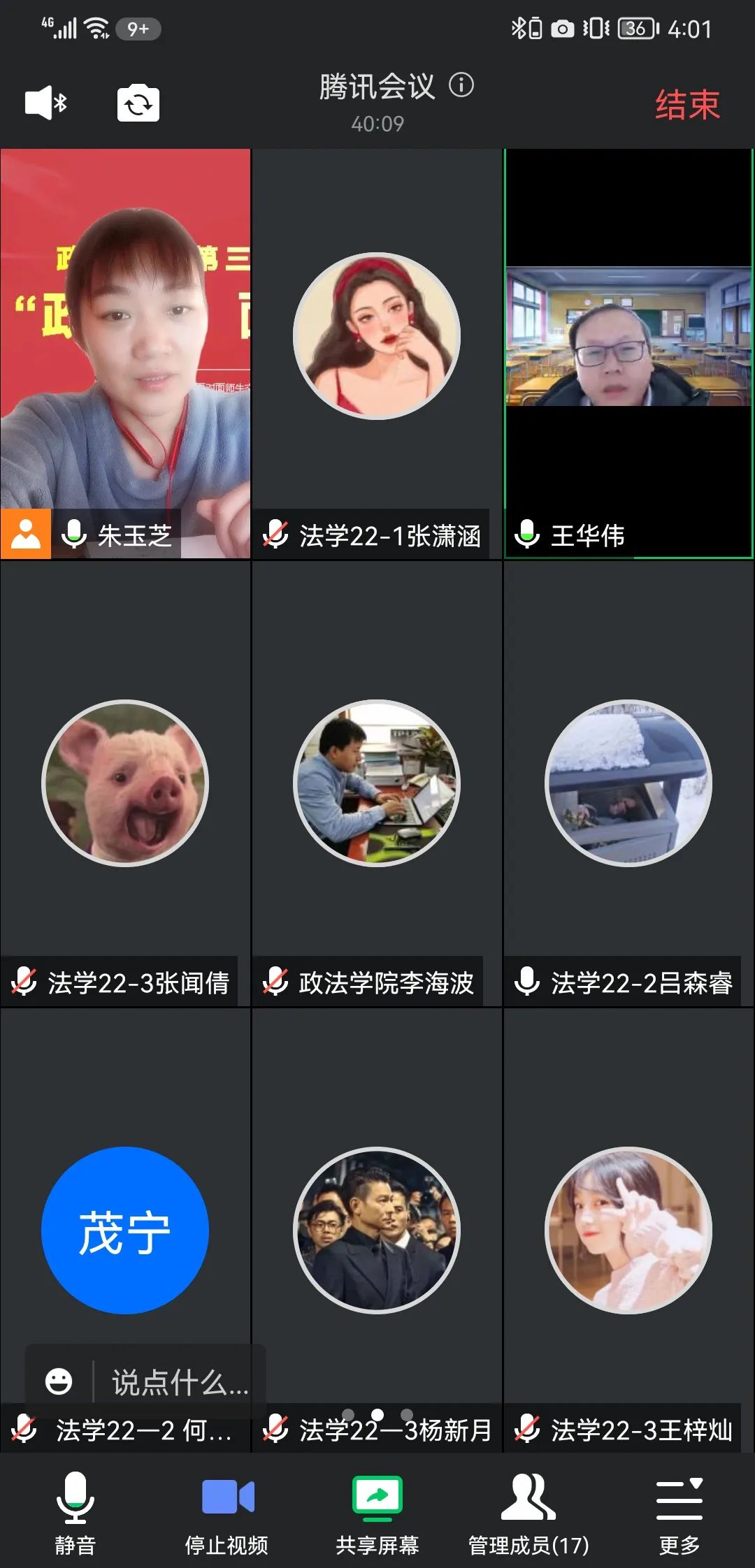The image size is (755, 1568).
Task: Tap the 说点什么 chat input
Action: point(180,1382)
